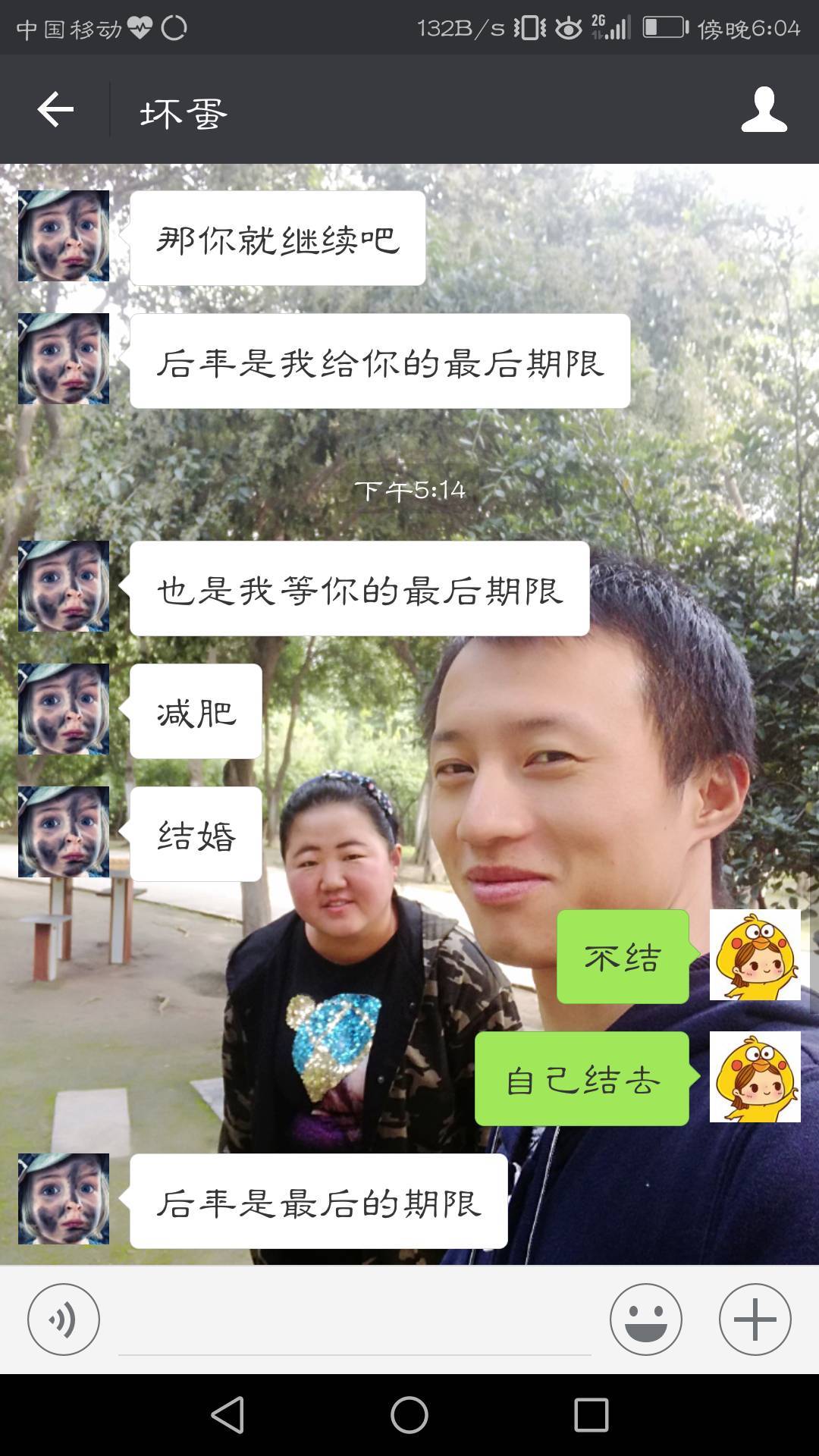Switch to voice message input

tap(64, 1319)
